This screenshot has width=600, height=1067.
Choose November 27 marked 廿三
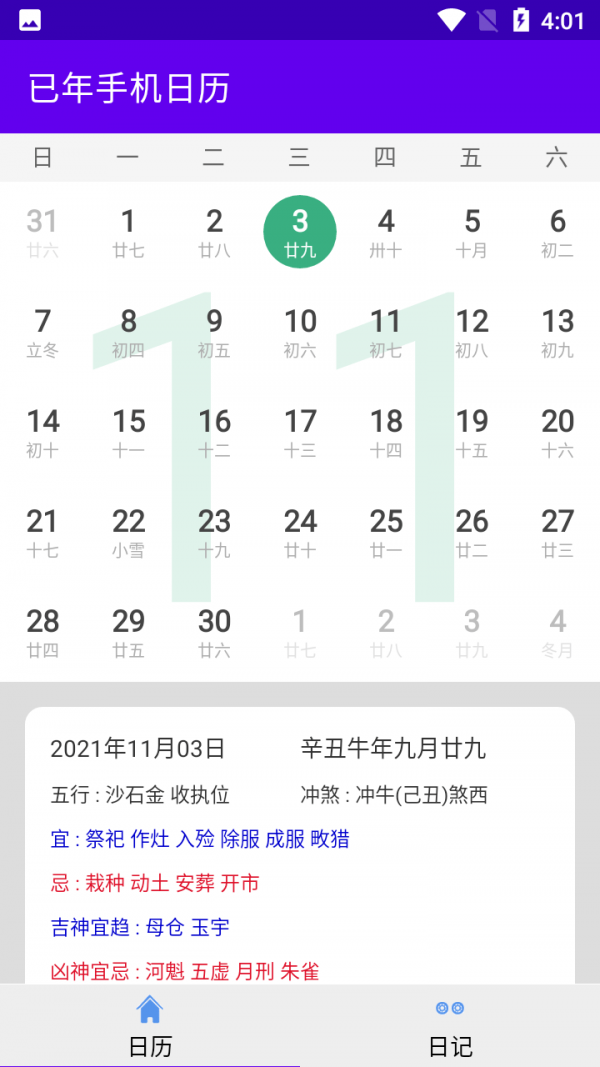click(x=557, y=532)
